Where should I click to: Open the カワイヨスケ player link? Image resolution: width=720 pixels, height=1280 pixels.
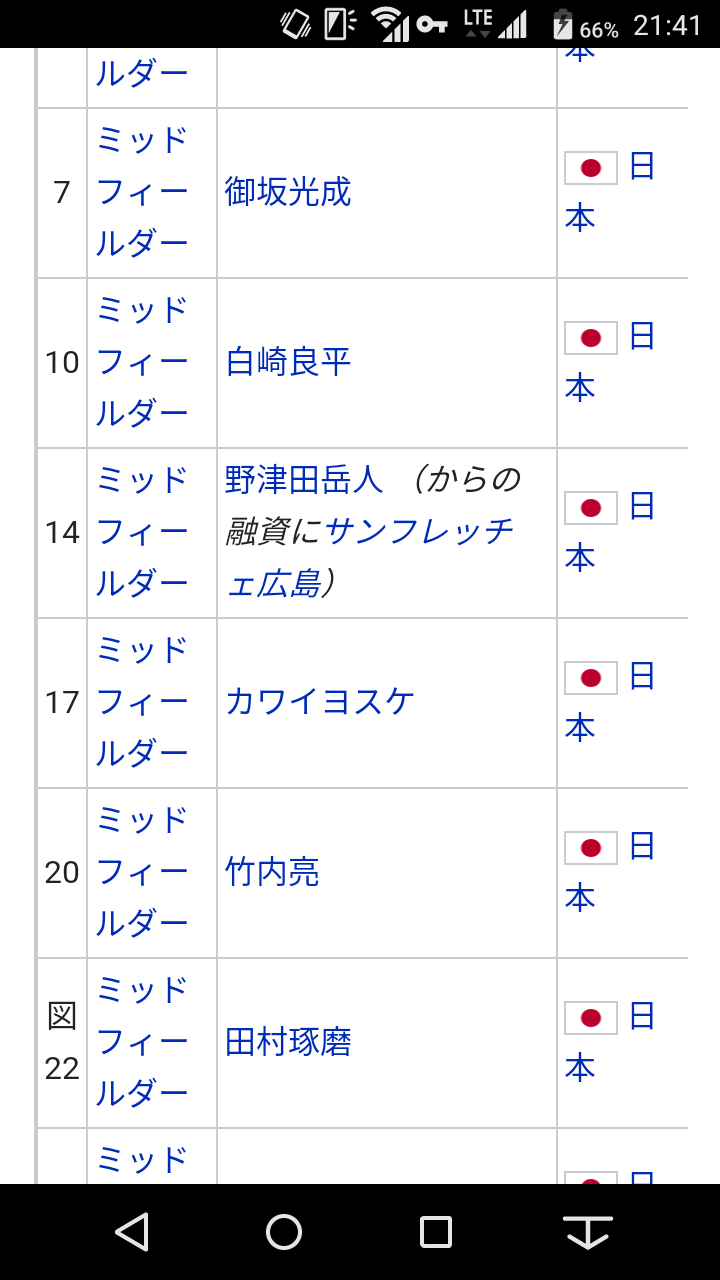[319, 703]
